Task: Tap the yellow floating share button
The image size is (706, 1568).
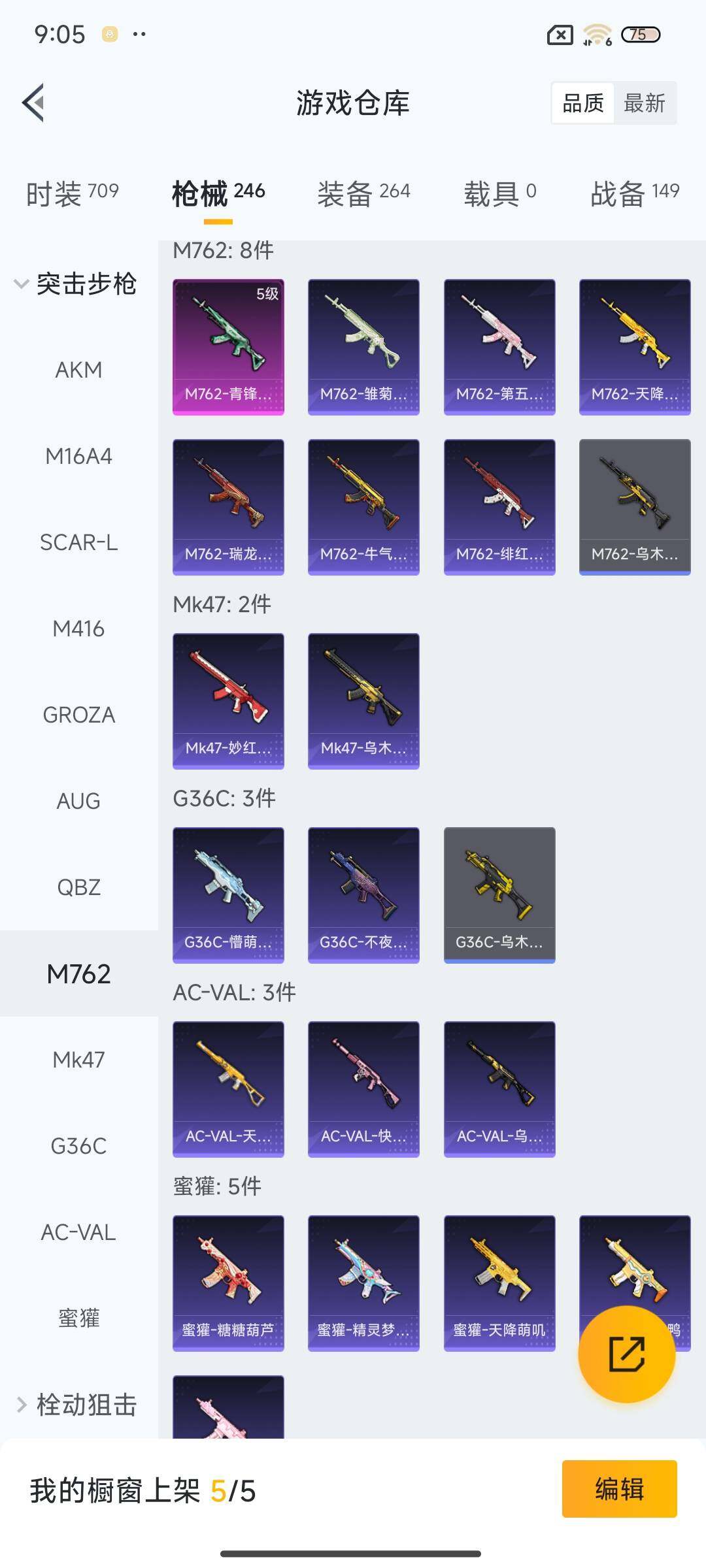Action: click(x=626, y=1354)
